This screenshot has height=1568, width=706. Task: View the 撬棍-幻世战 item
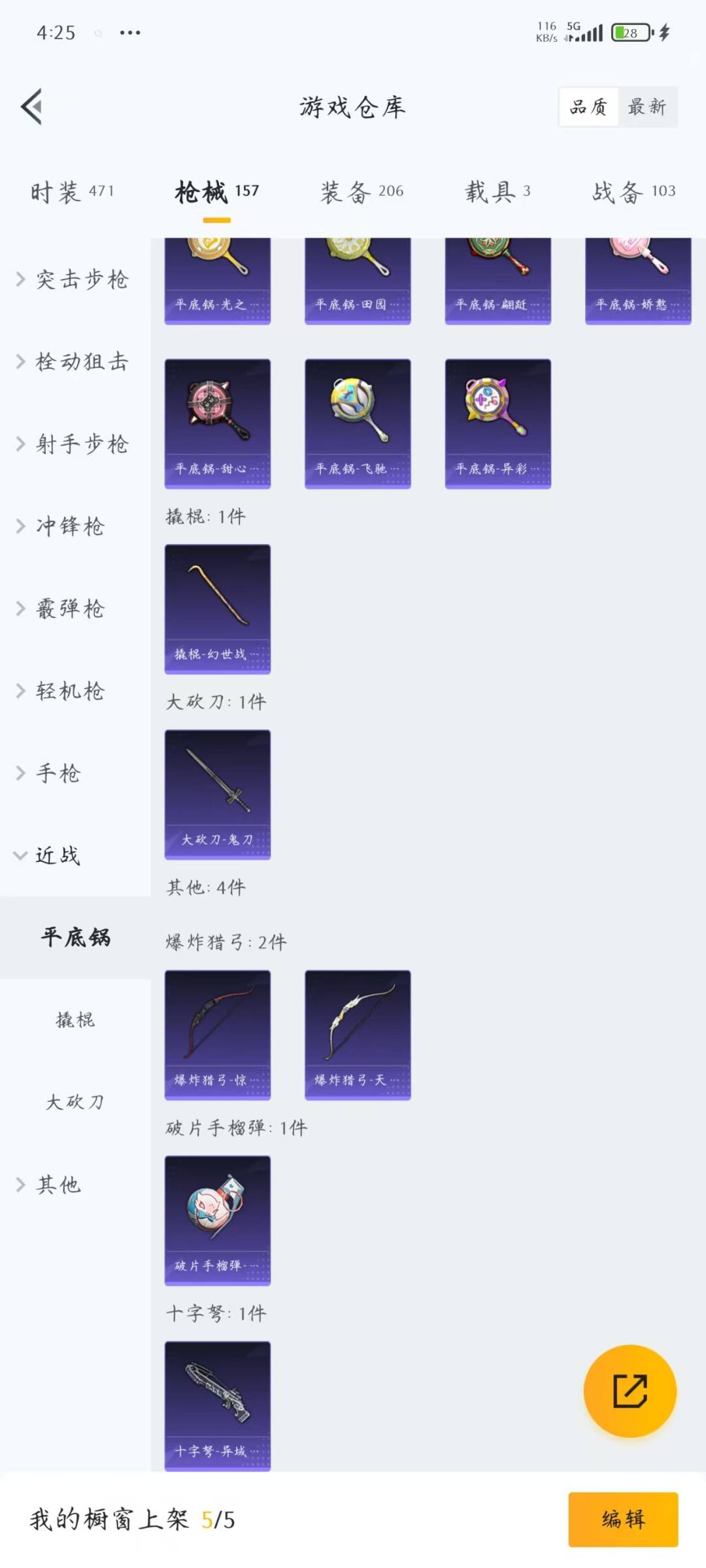tap(218, 608)
